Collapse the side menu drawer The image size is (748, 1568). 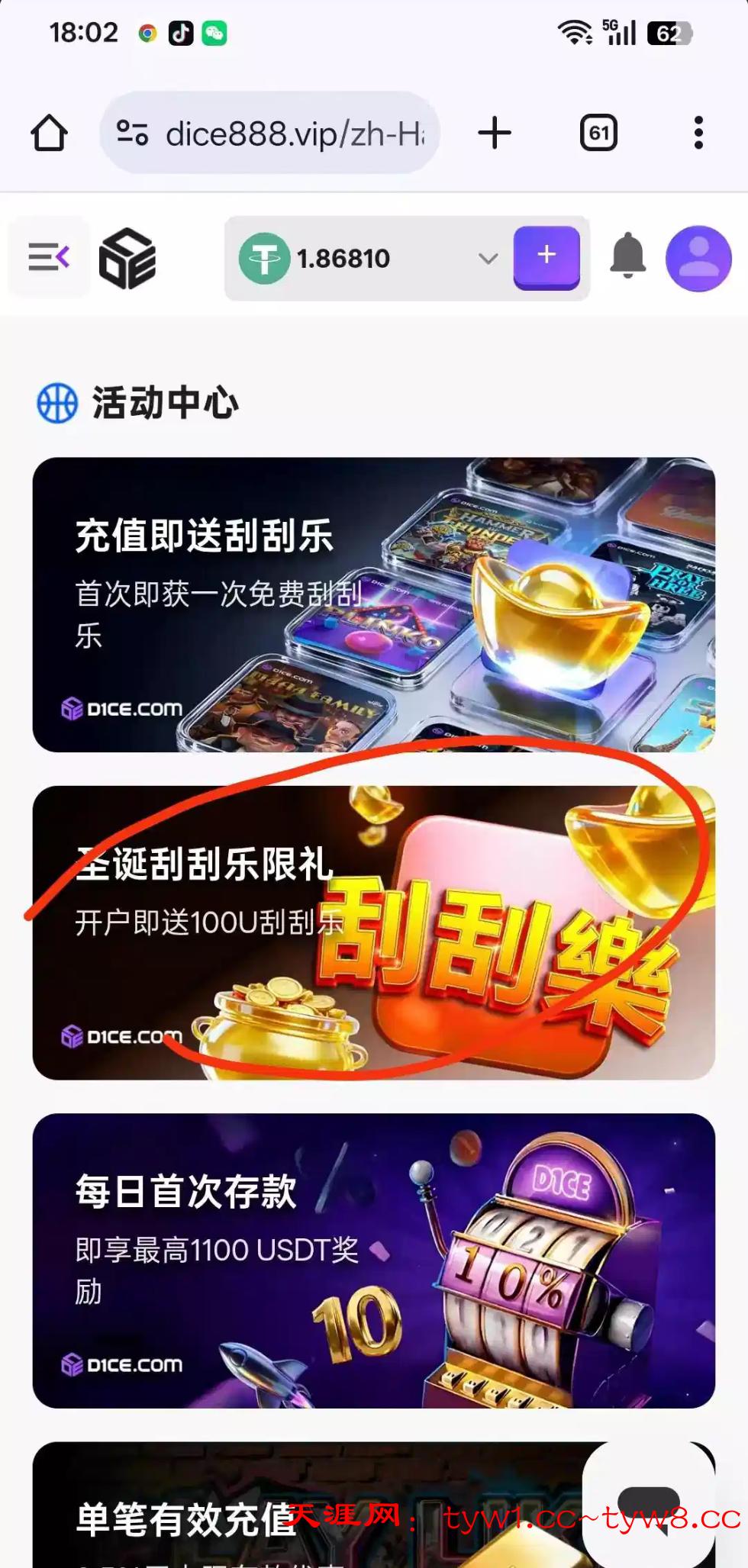point(49,257)
